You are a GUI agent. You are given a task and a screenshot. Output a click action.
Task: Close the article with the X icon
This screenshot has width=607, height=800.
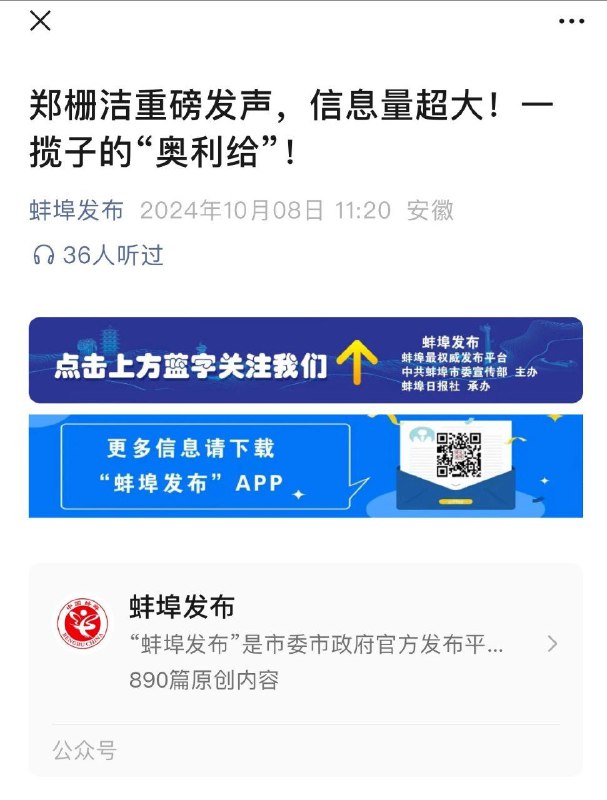40,20
